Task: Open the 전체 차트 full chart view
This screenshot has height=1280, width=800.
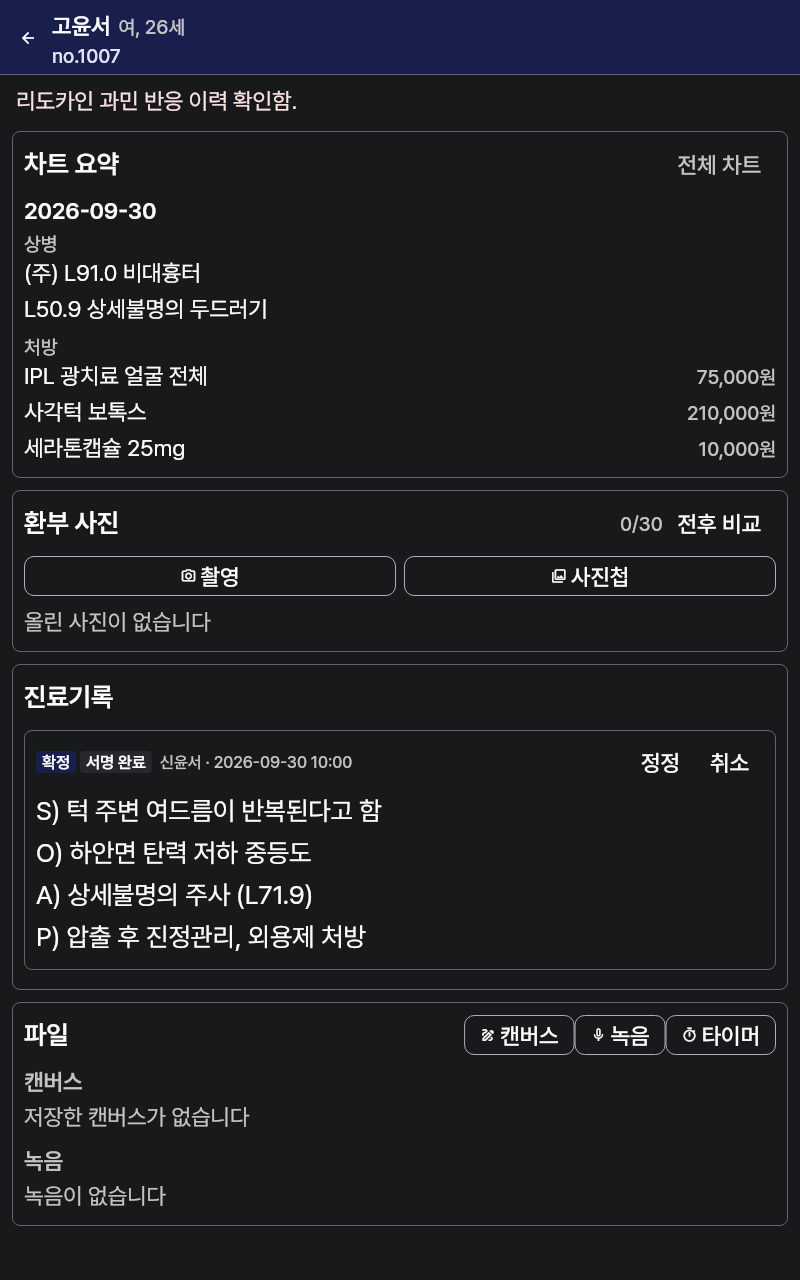Action: pos(719,165)
